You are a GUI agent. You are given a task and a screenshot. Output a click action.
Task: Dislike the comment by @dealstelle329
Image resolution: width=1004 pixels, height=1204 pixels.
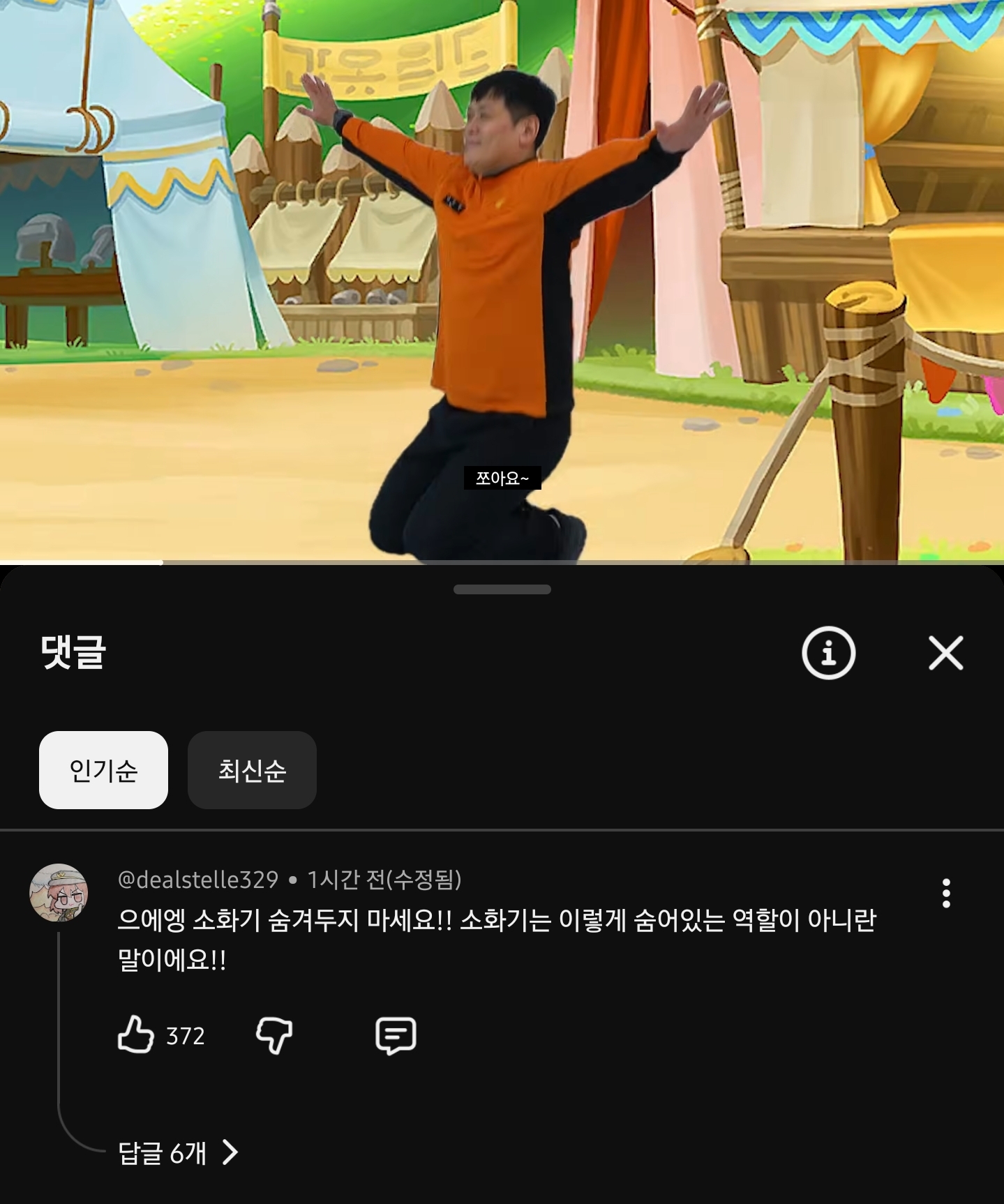[274, 1034]
